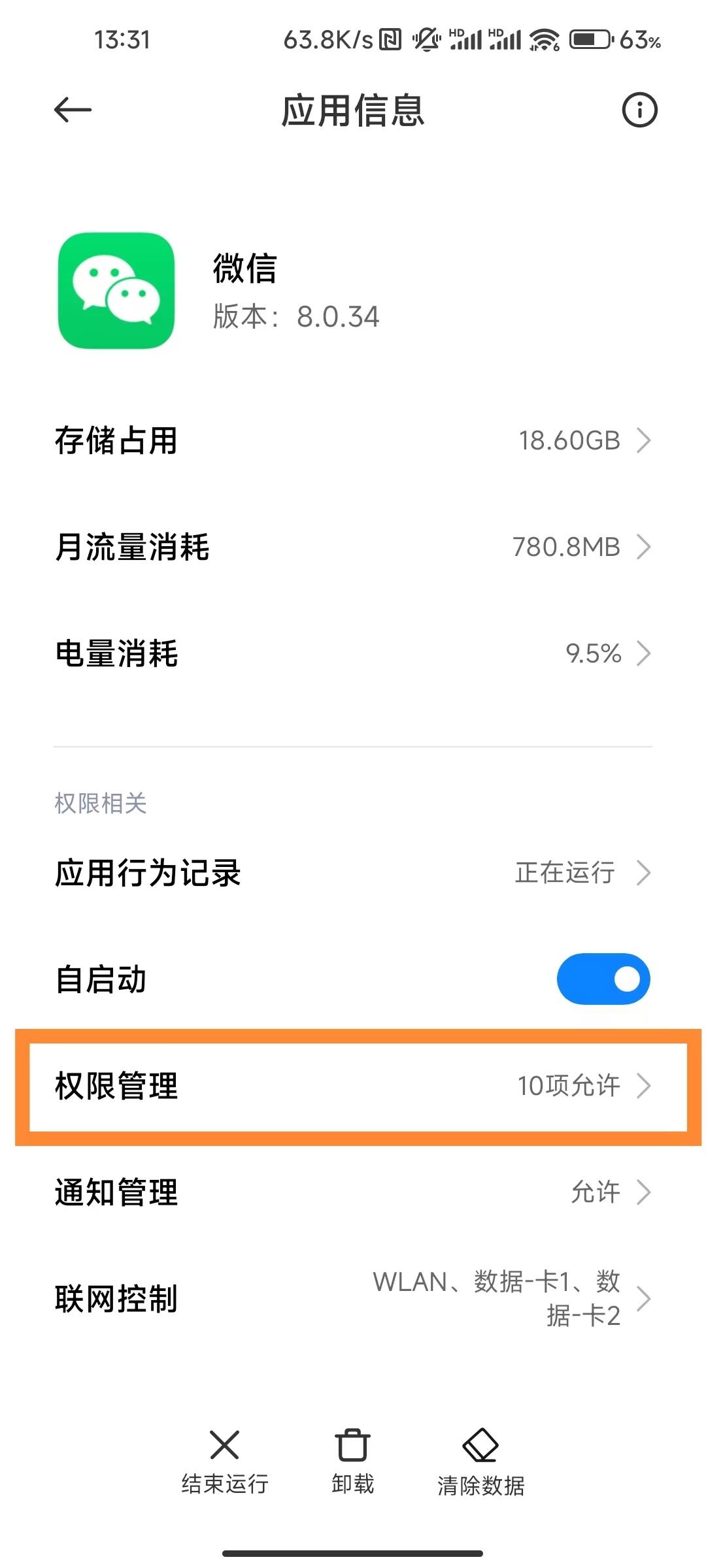Open 通知管理 notification settings
This screenshot has width=706, height=1568.
(353, 1192)
